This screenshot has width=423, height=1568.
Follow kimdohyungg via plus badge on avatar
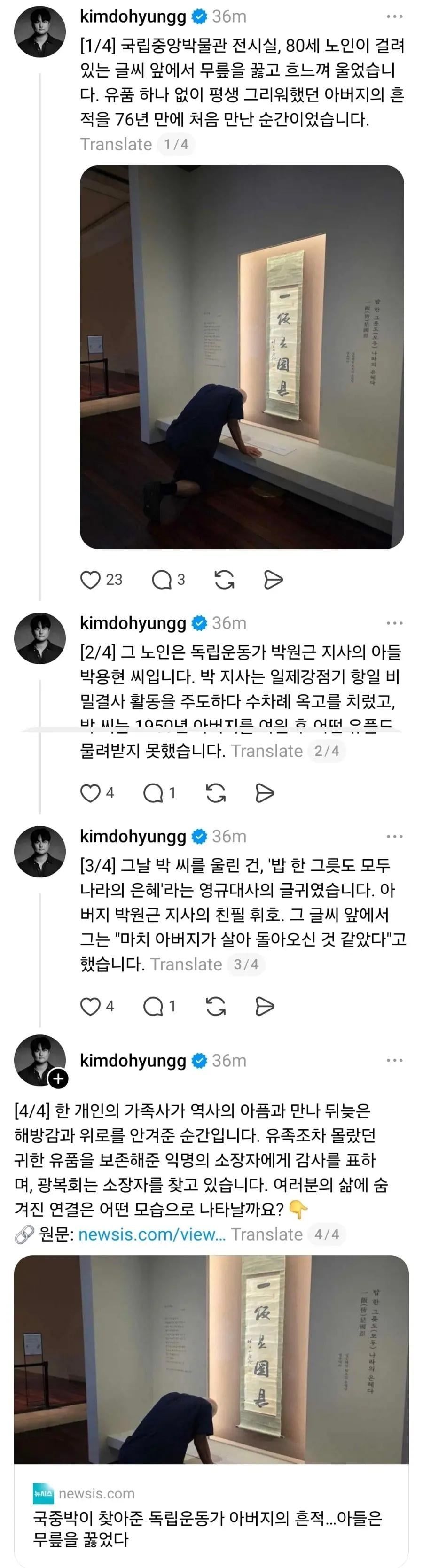pos(58,1079)
